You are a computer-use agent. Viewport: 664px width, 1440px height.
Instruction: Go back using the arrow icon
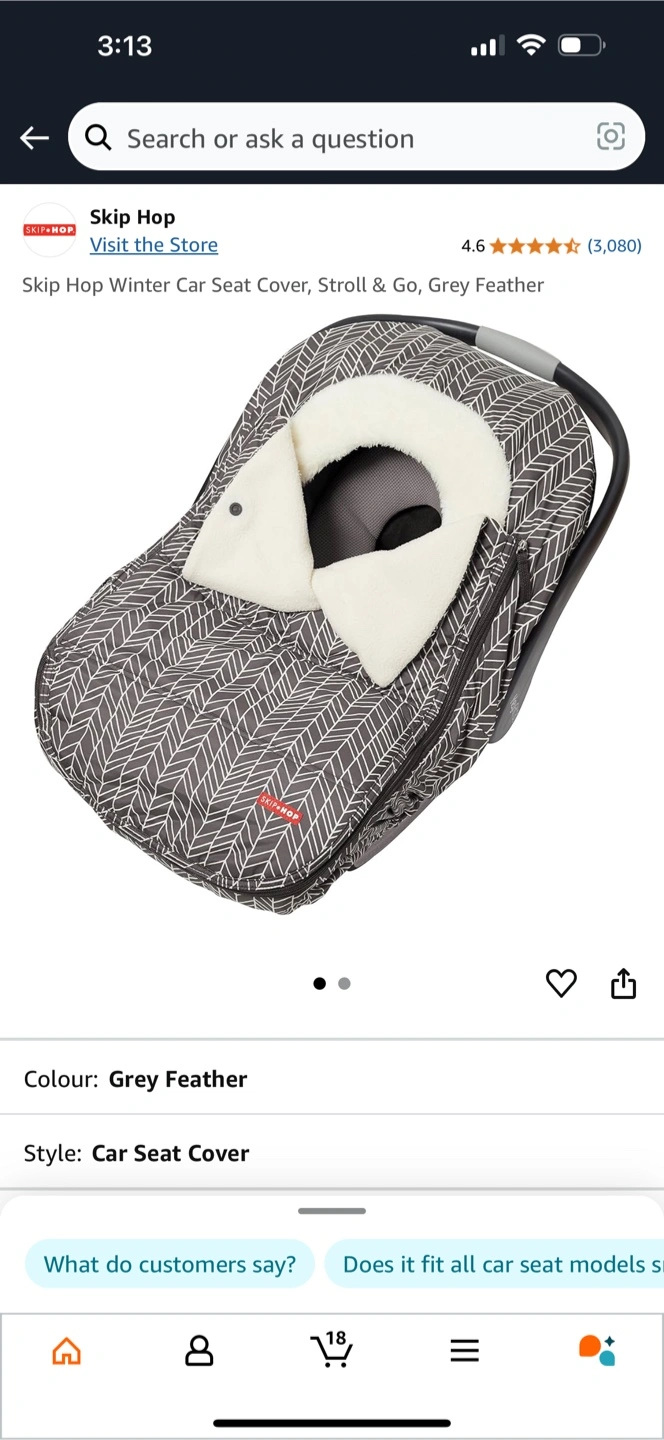click(35, 138)
